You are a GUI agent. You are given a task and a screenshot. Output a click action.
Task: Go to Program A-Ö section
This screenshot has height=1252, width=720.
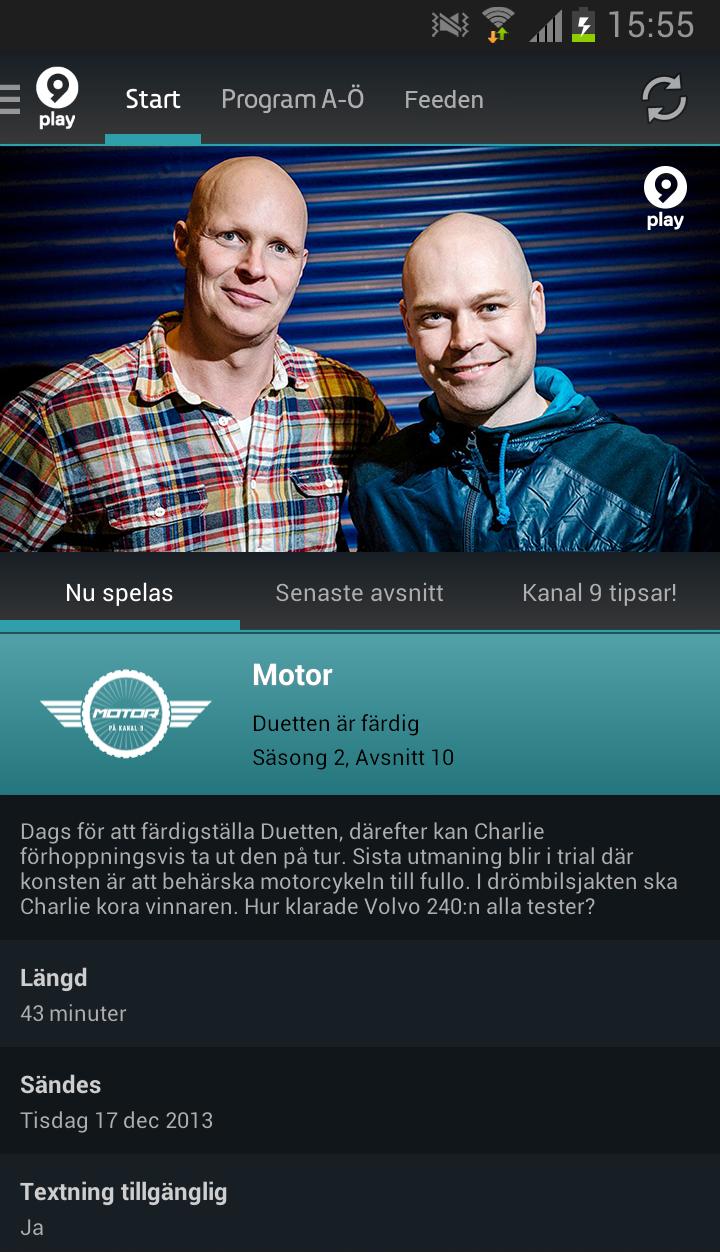click(x=291, y=99)
